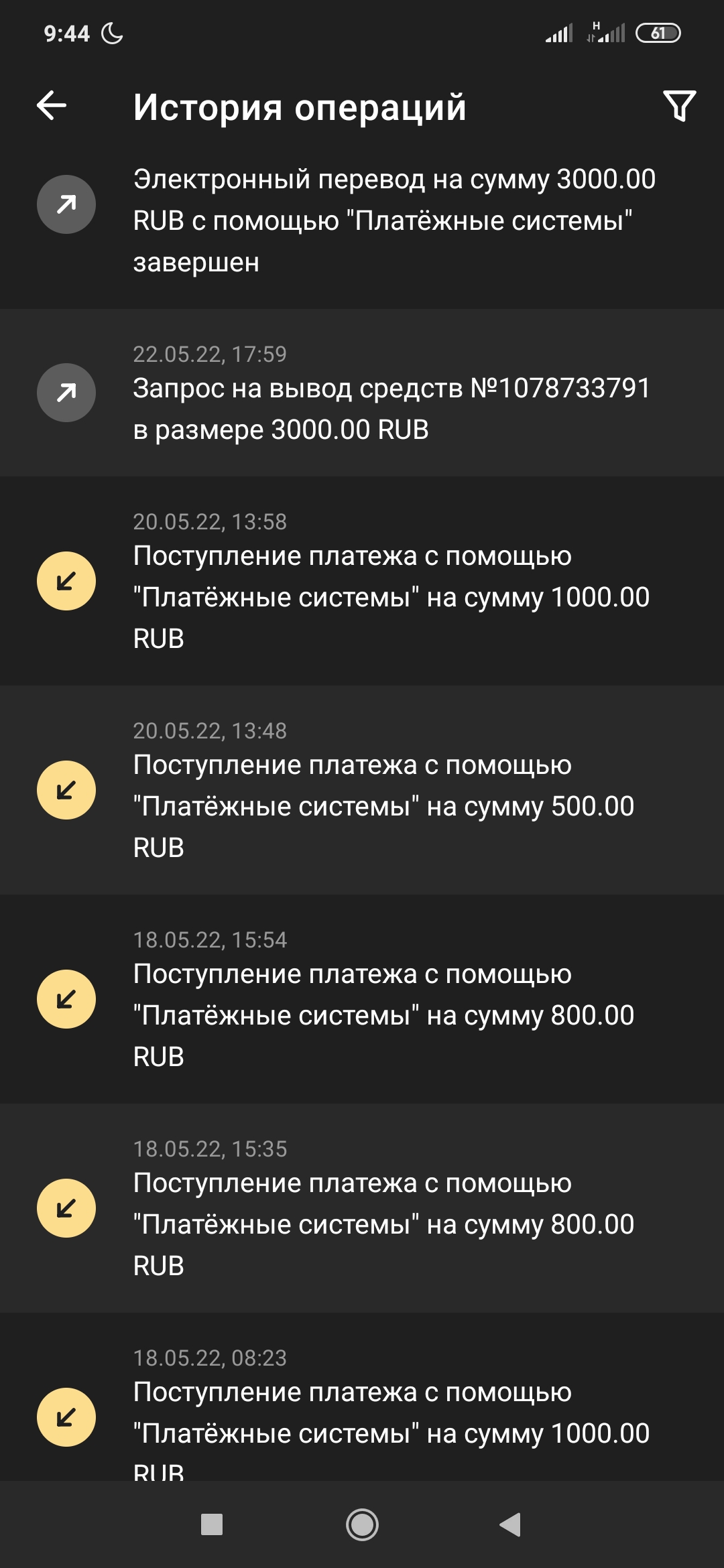Viewport: 724px width, 1568px height.
Task: Tap the outgoing arrow icon for the 3000.00 RUB transfer
Action: 65,204
